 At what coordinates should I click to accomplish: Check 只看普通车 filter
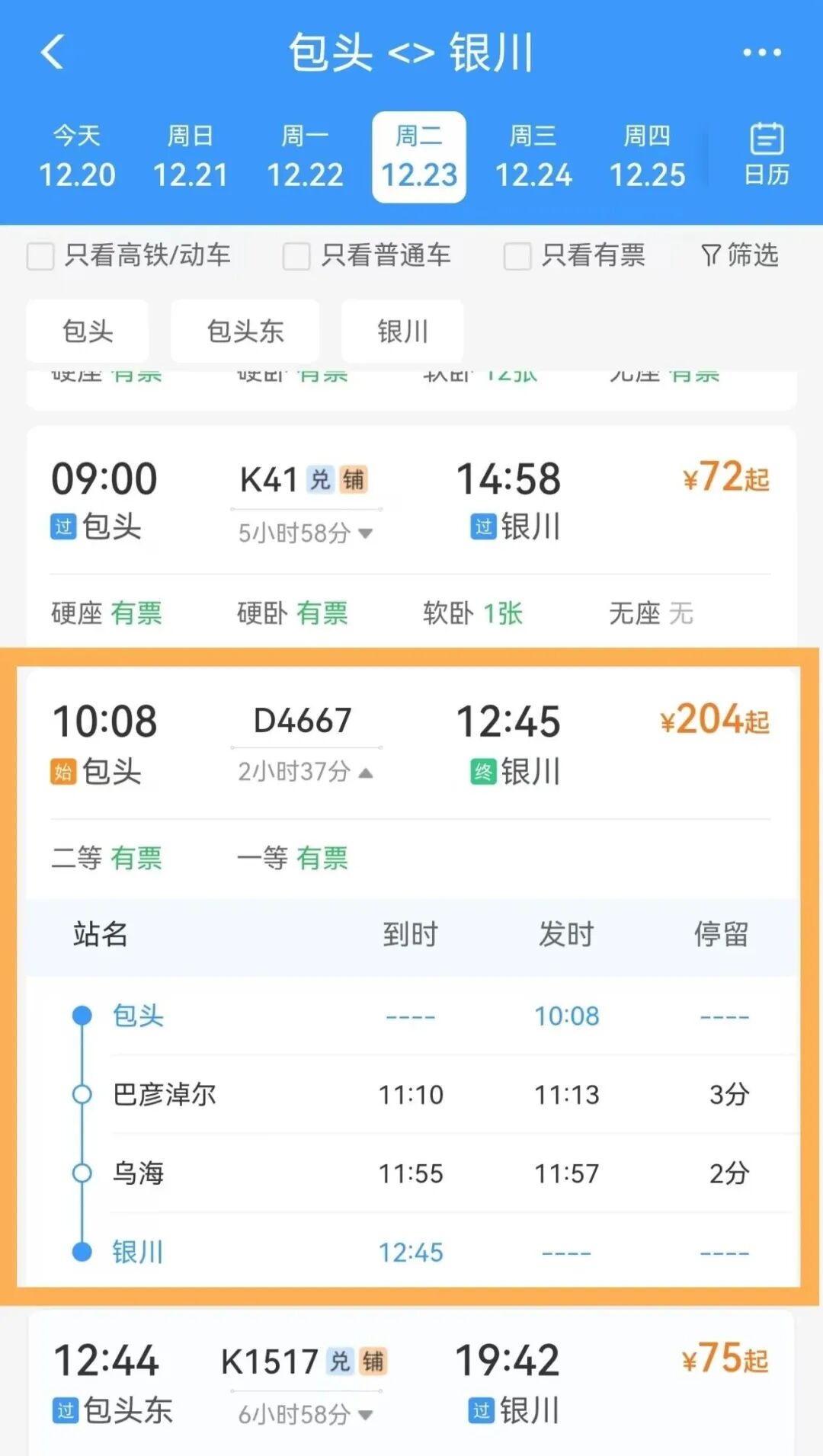click(x=296, y=256)
